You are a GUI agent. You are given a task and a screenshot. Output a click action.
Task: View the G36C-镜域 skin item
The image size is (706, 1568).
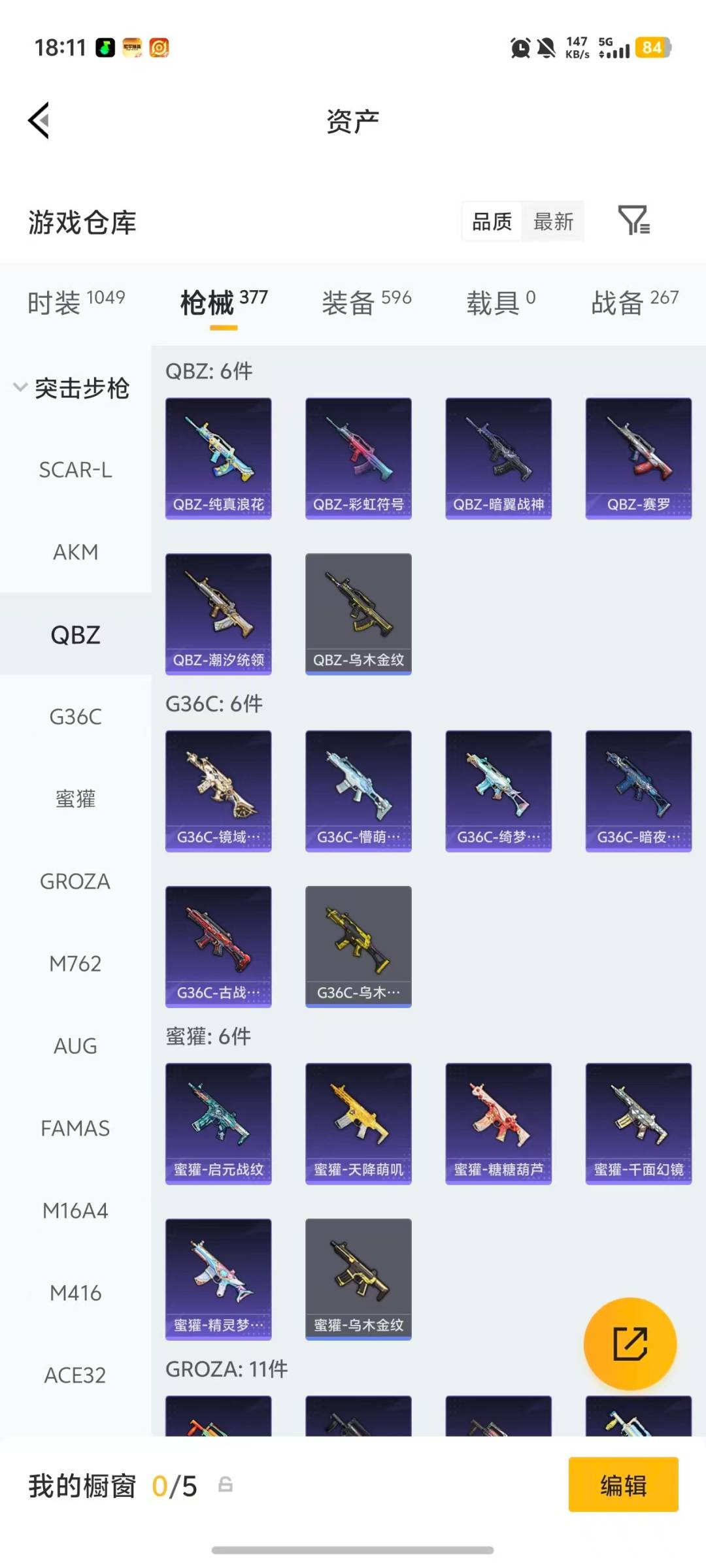point(218,791)
